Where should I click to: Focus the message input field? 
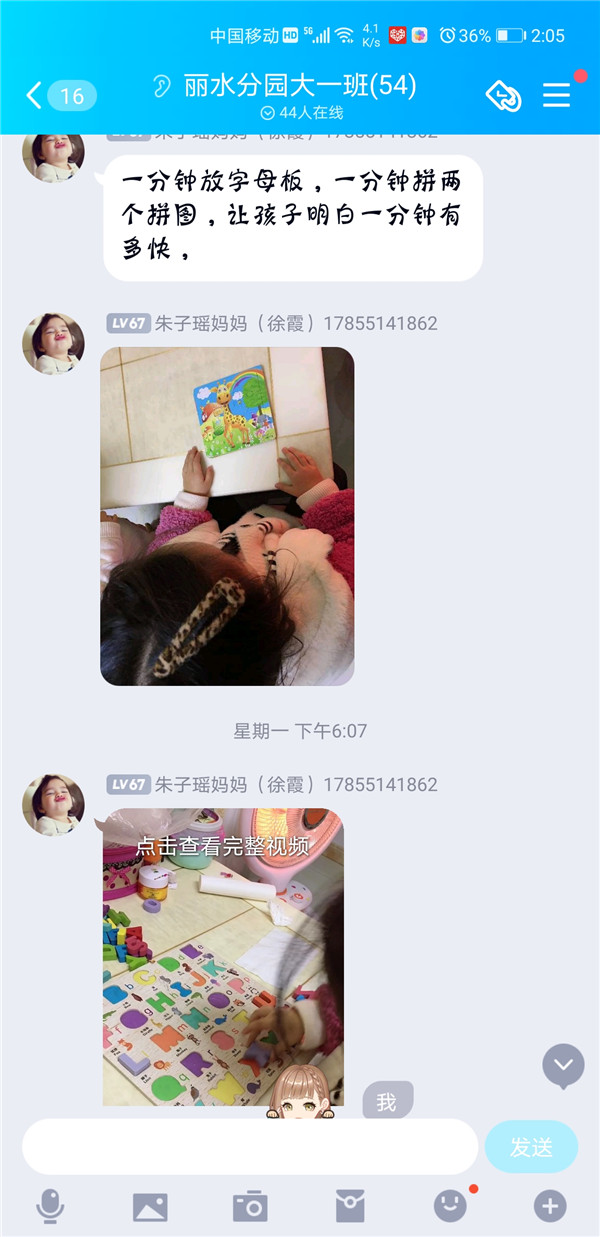pos(250,1146)
